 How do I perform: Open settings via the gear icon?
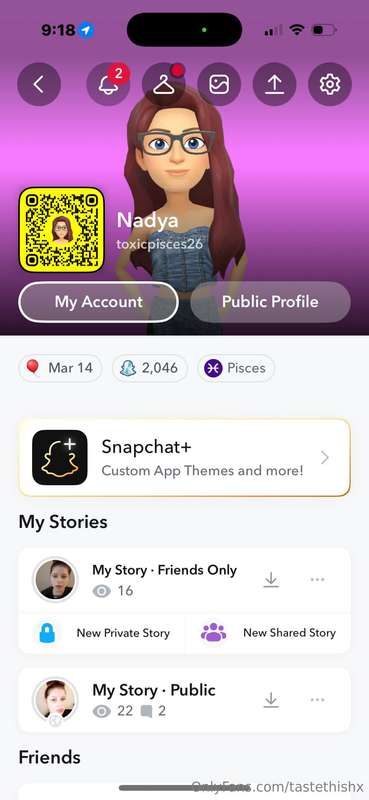(x=330, y=84)
